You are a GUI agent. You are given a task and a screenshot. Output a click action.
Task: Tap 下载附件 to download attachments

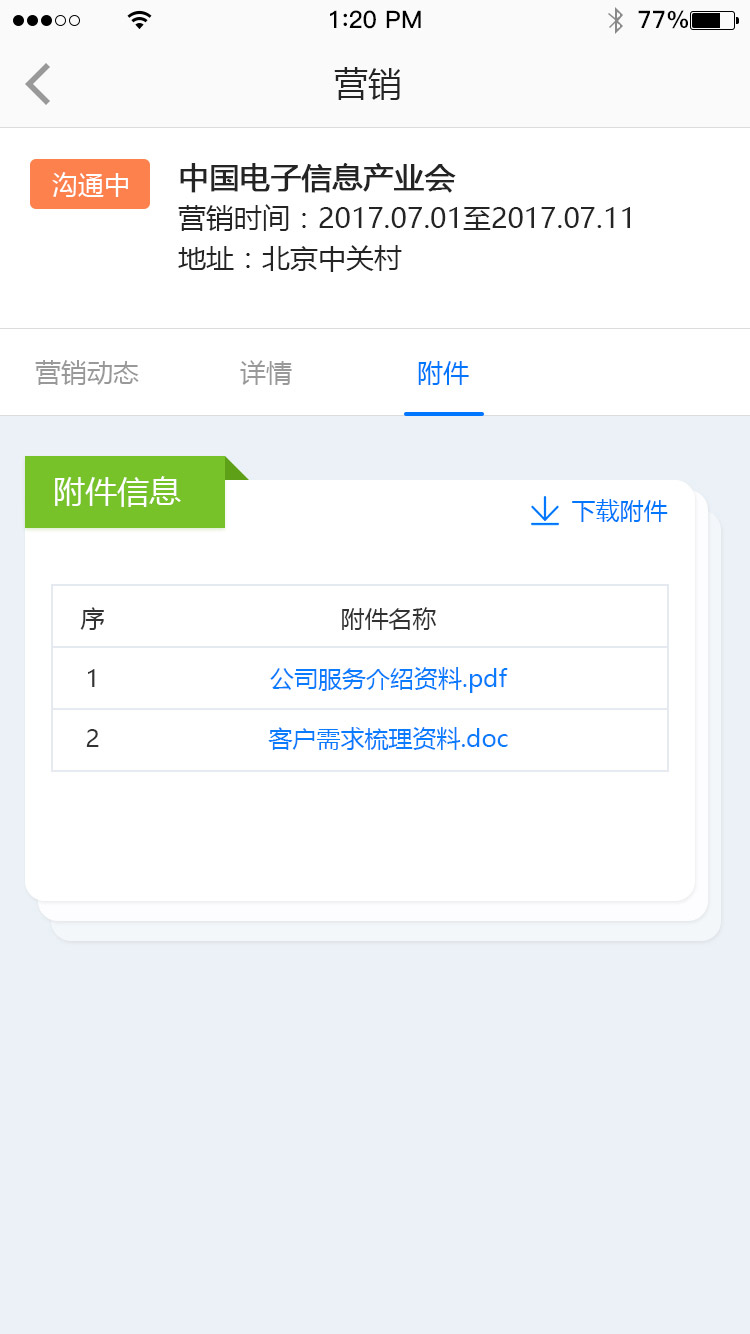coord(599,512)
